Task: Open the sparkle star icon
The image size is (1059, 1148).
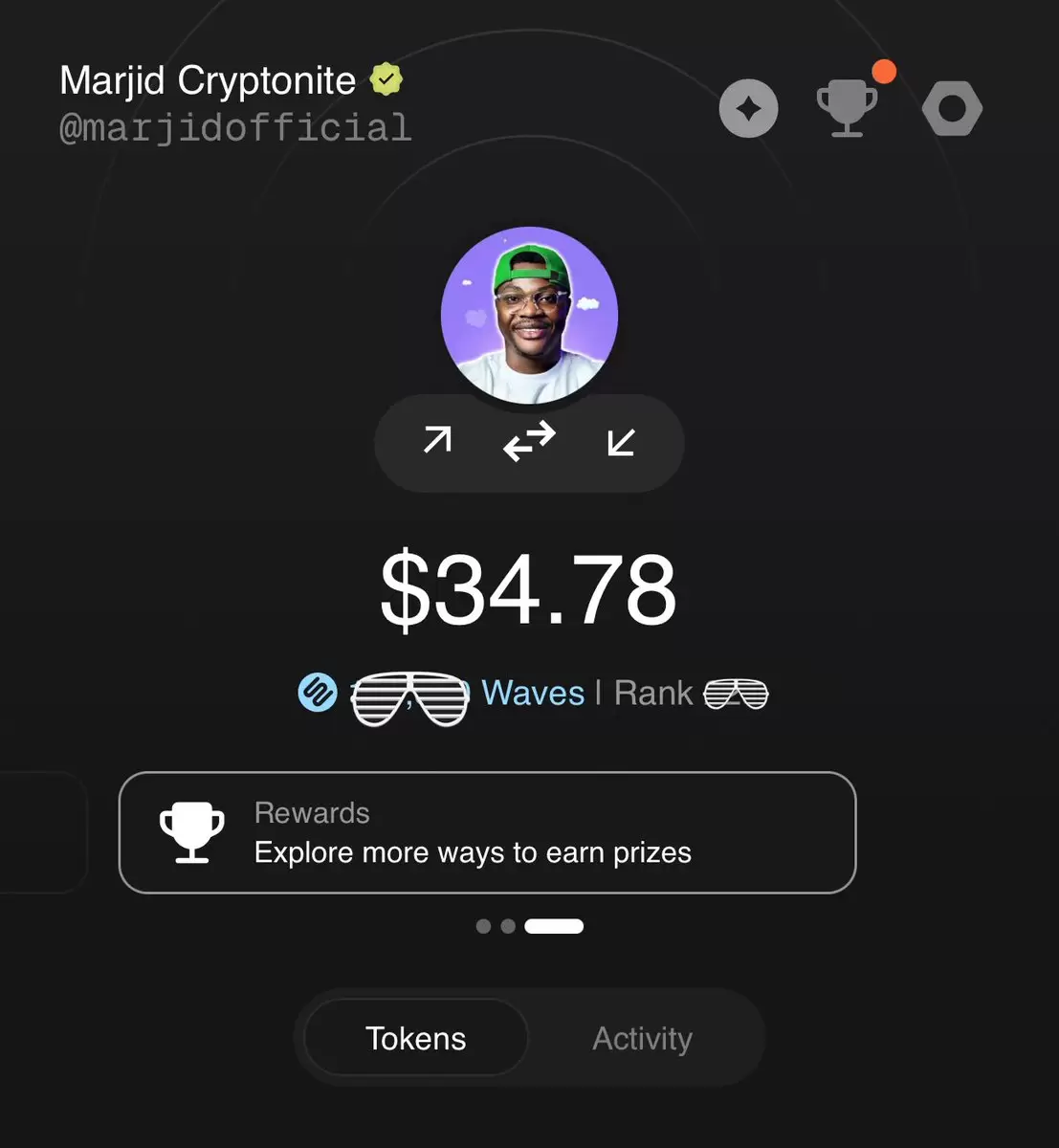Action: click(x=748, y=108)
